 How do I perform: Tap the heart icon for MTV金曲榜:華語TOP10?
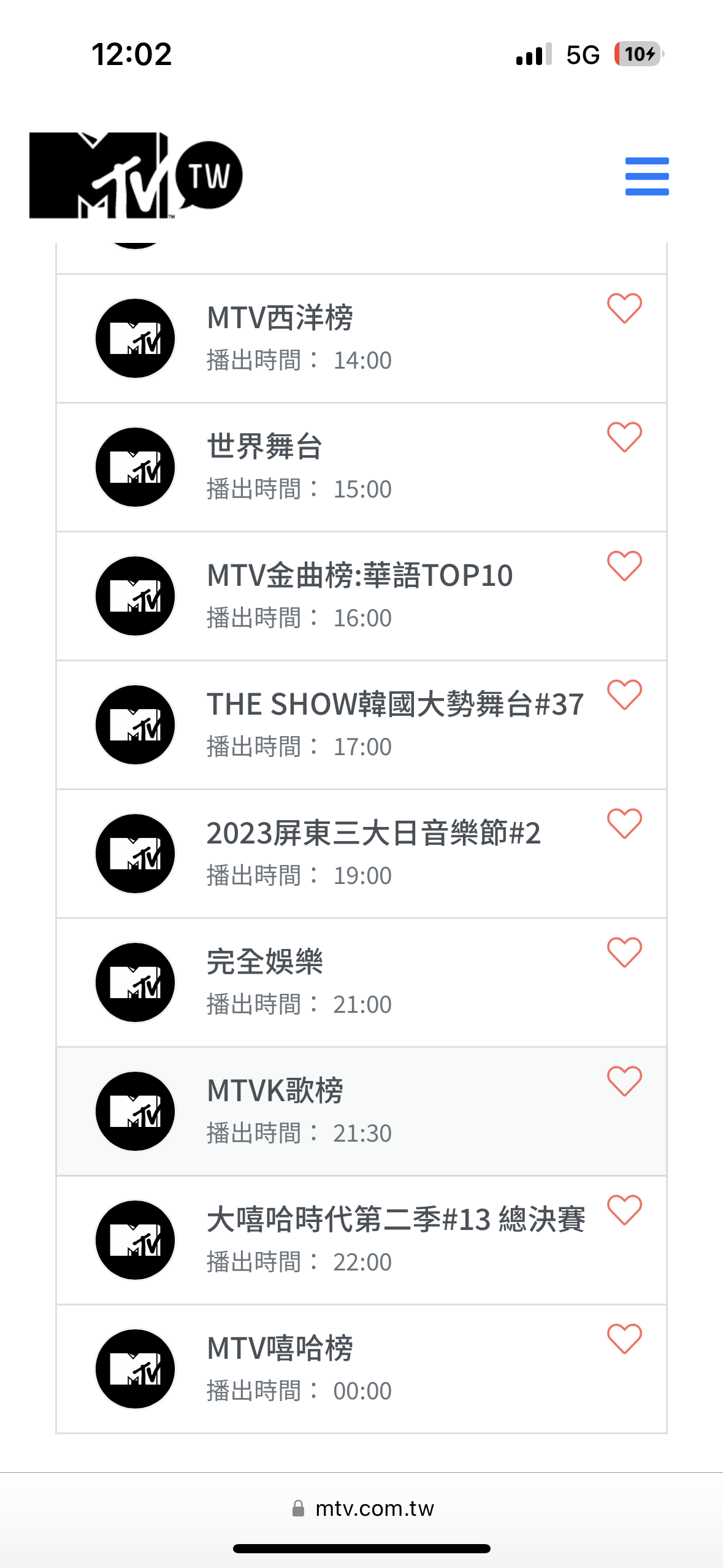624,566
